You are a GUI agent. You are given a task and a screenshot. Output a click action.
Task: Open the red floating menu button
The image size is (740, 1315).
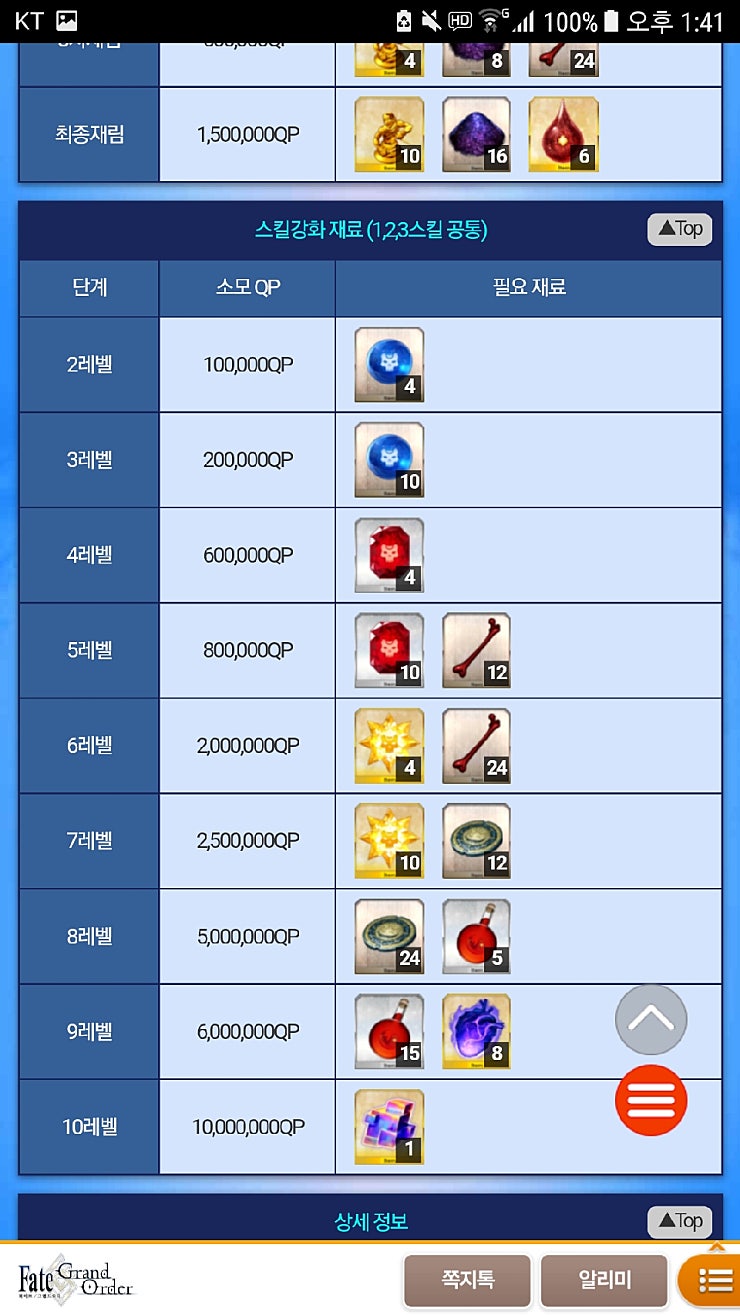[x=651, y=1100]
